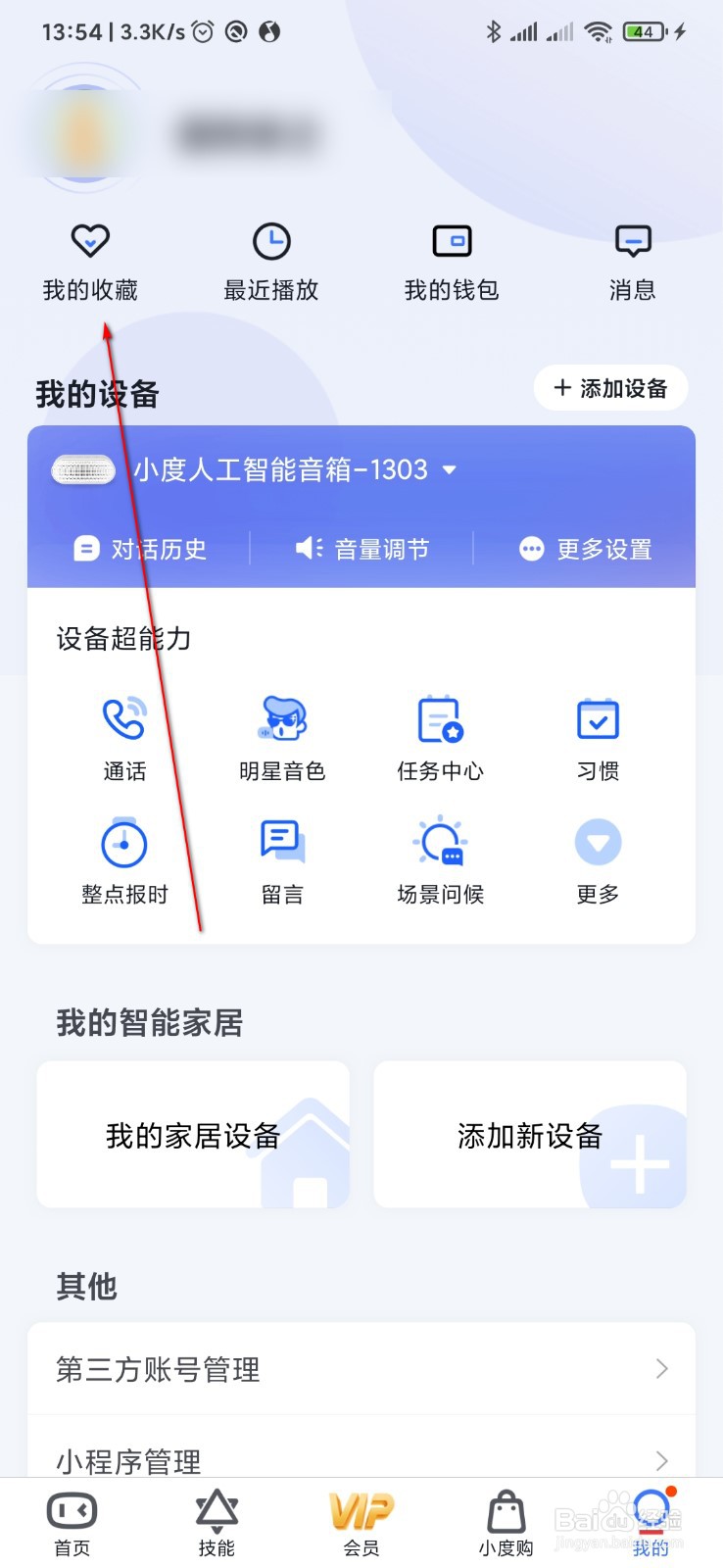Expand 第三方账号管理 settings row
The image size is (723, 1568).
point(361,1370)
